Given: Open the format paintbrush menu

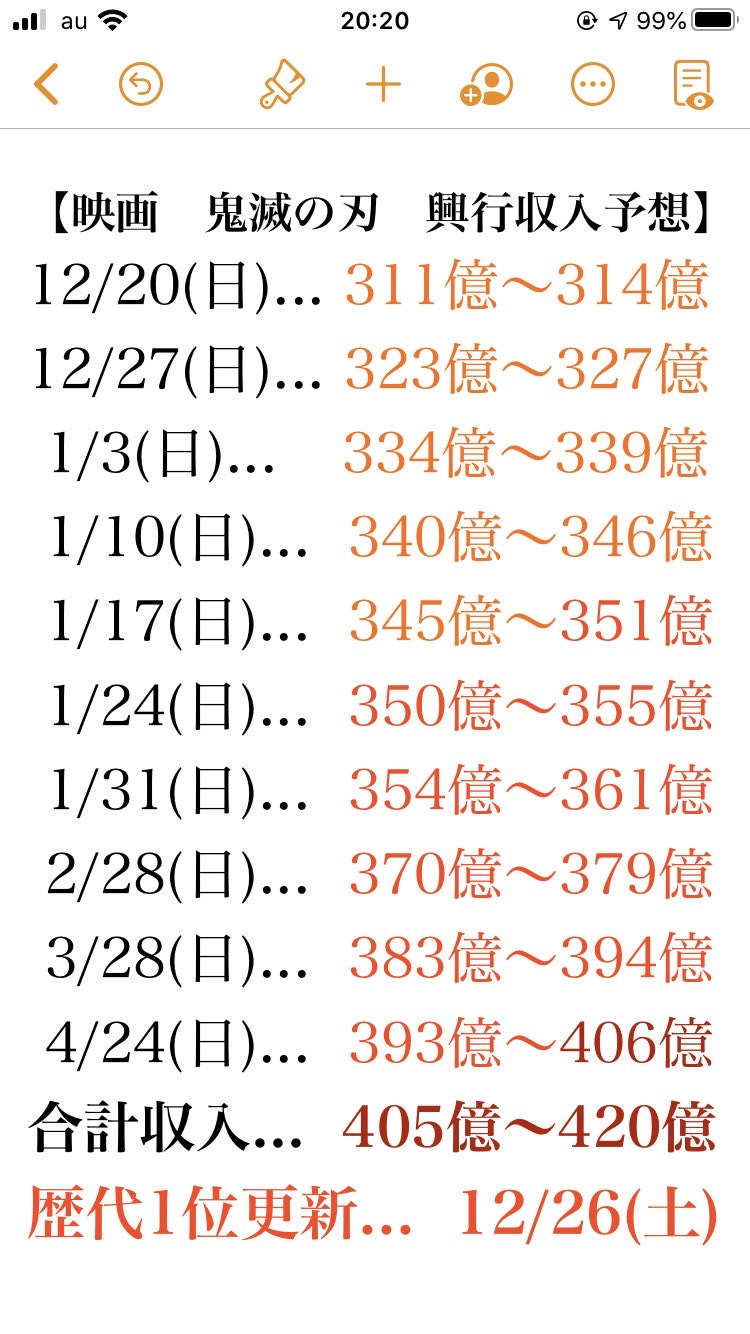Looking at the screenshot, I should tap(283, 84).
